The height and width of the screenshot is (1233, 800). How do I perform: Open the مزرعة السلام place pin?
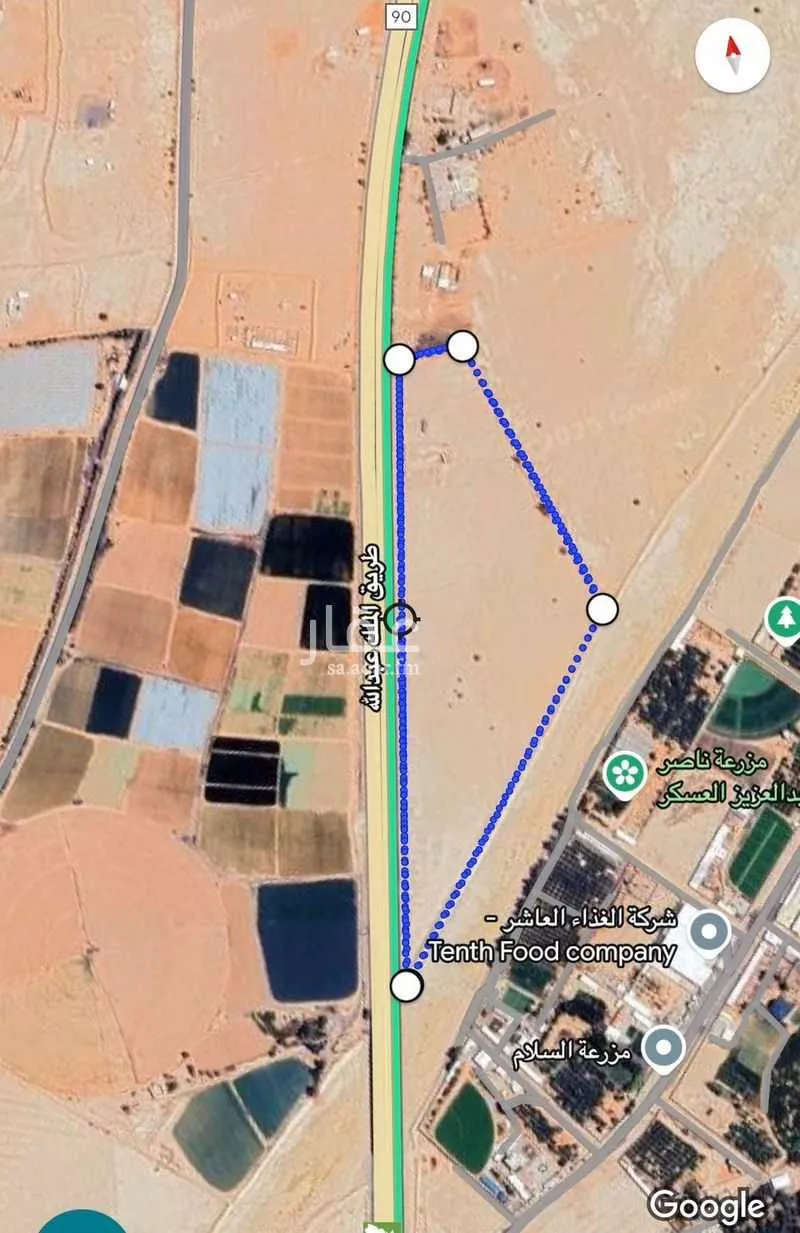coord(662,1049)
